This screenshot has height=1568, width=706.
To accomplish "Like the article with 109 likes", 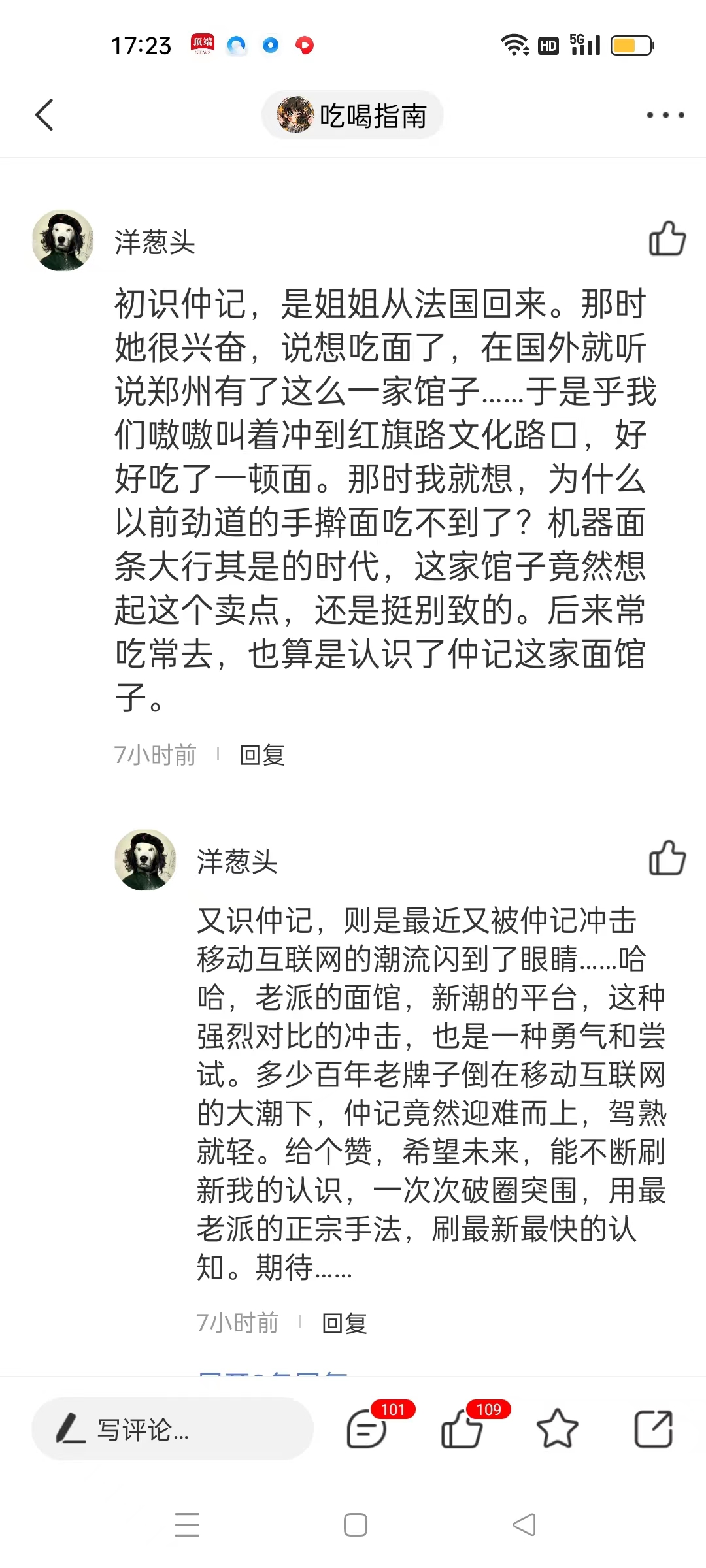I will tap(462, 1429).
